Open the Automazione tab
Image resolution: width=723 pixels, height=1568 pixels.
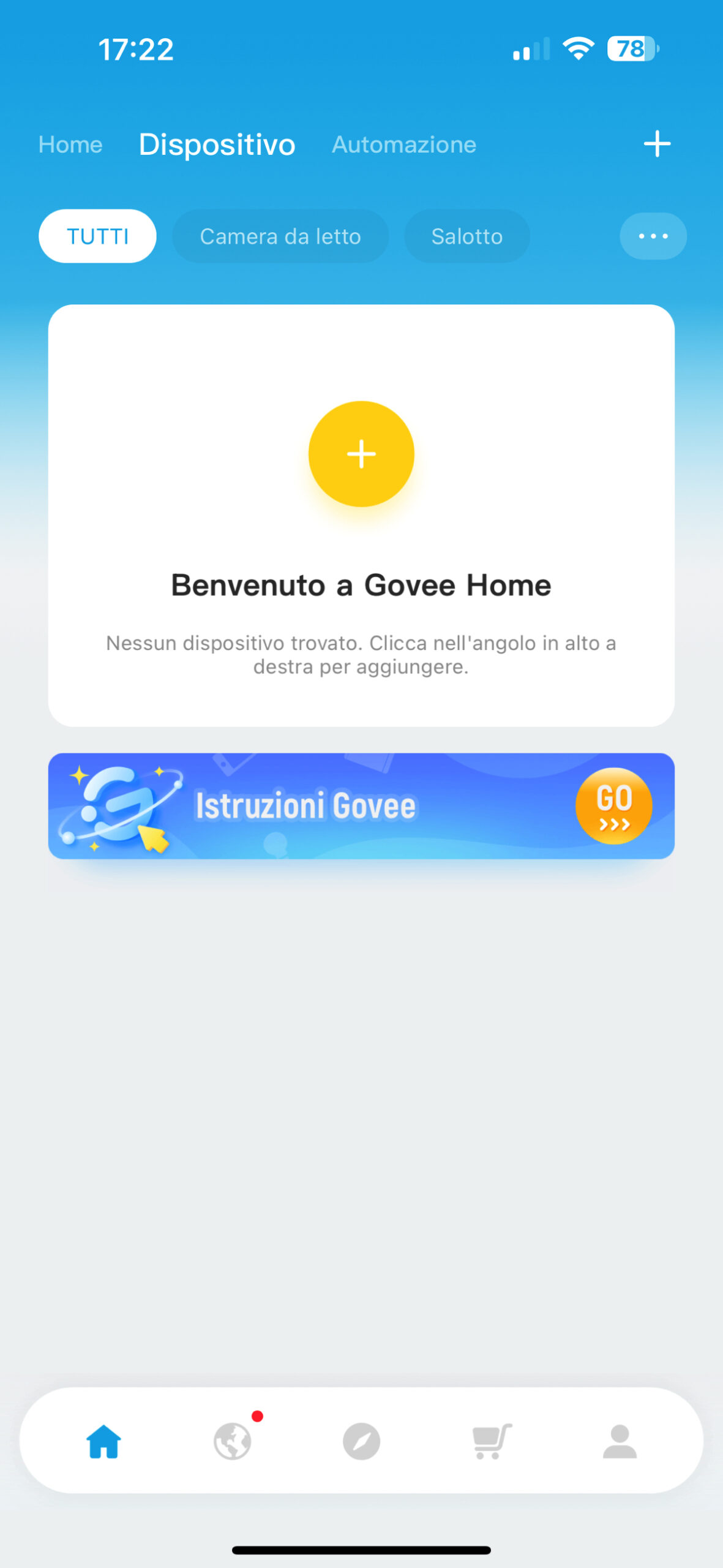pos(403,145)
